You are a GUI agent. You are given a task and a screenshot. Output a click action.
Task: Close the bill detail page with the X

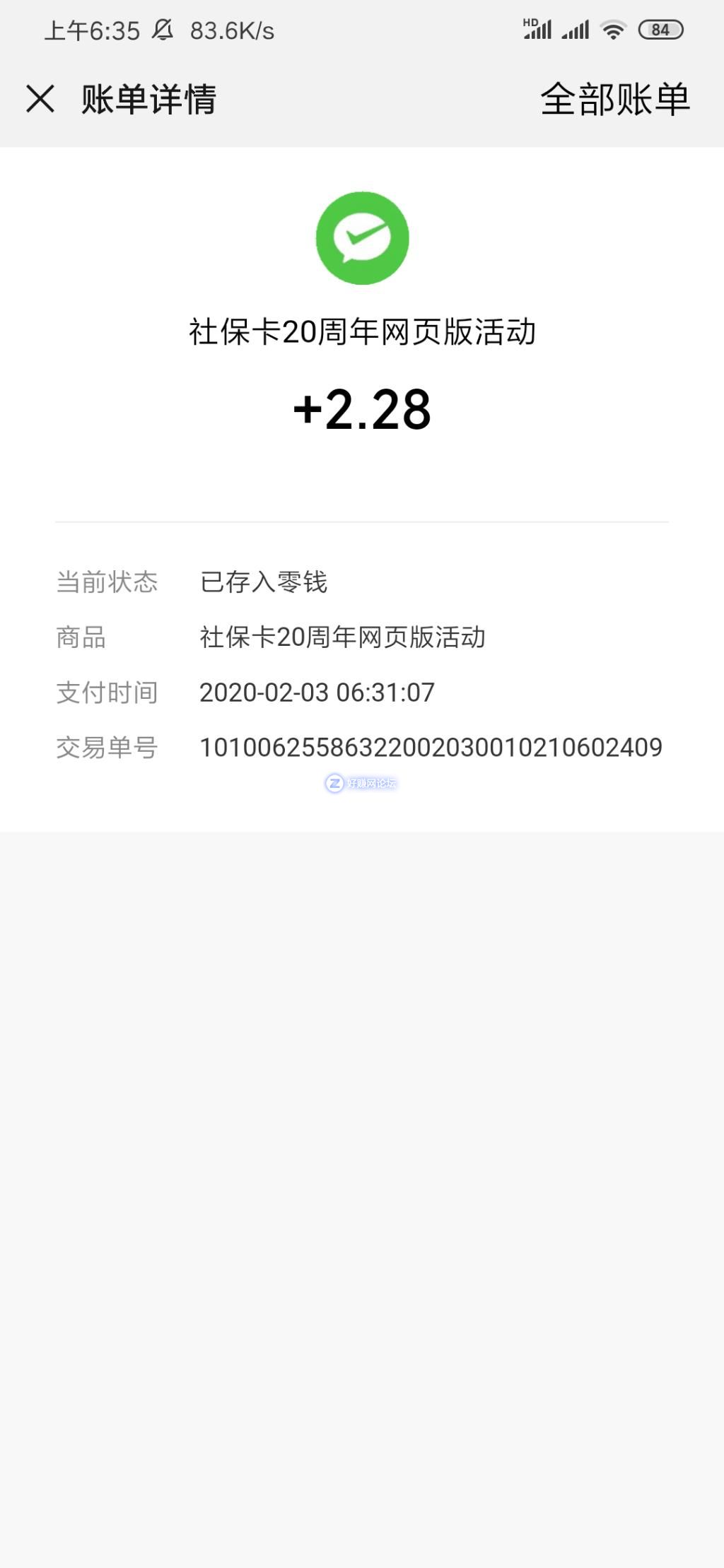coord(42,100)
